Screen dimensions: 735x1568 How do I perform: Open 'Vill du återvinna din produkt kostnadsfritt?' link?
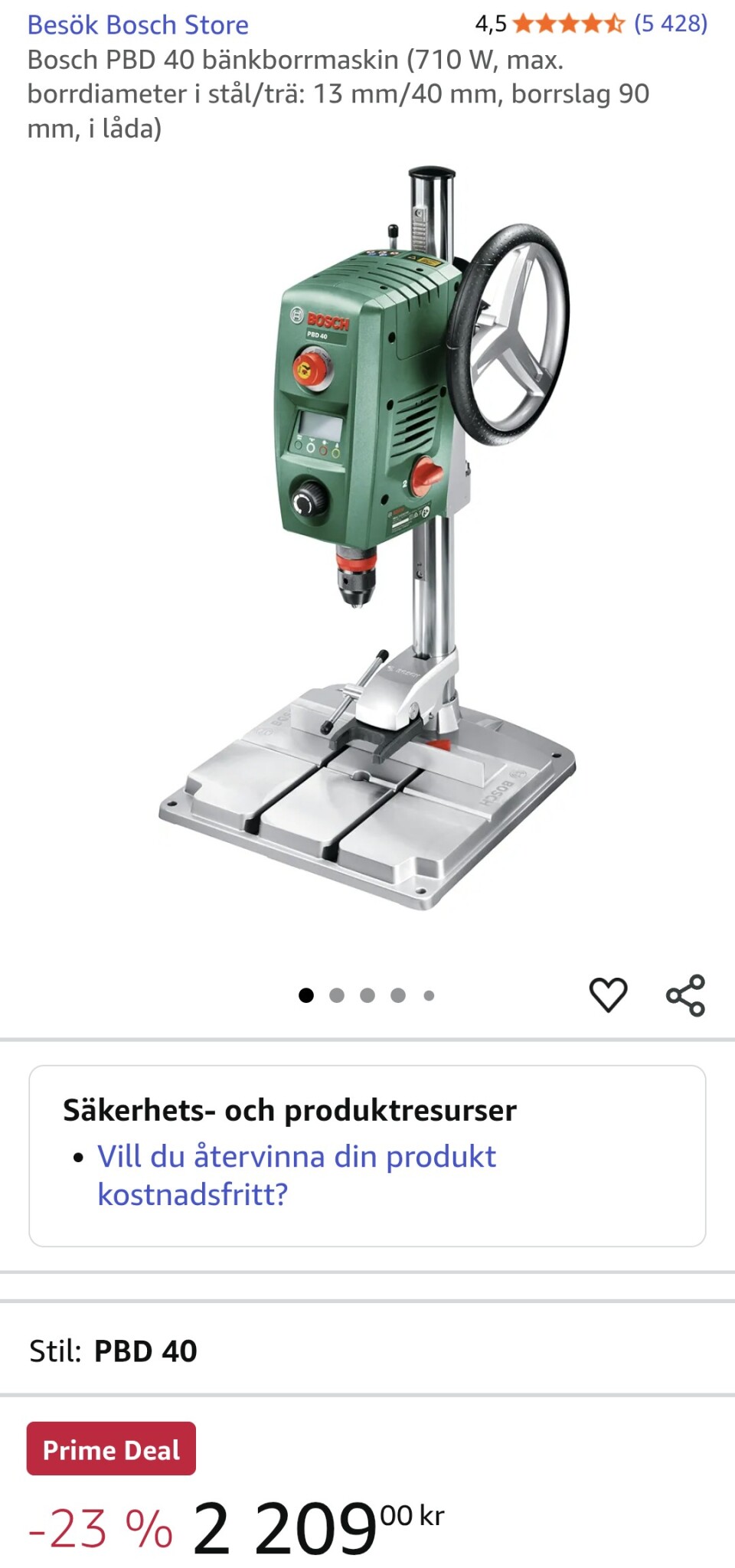coord(296,1174)
